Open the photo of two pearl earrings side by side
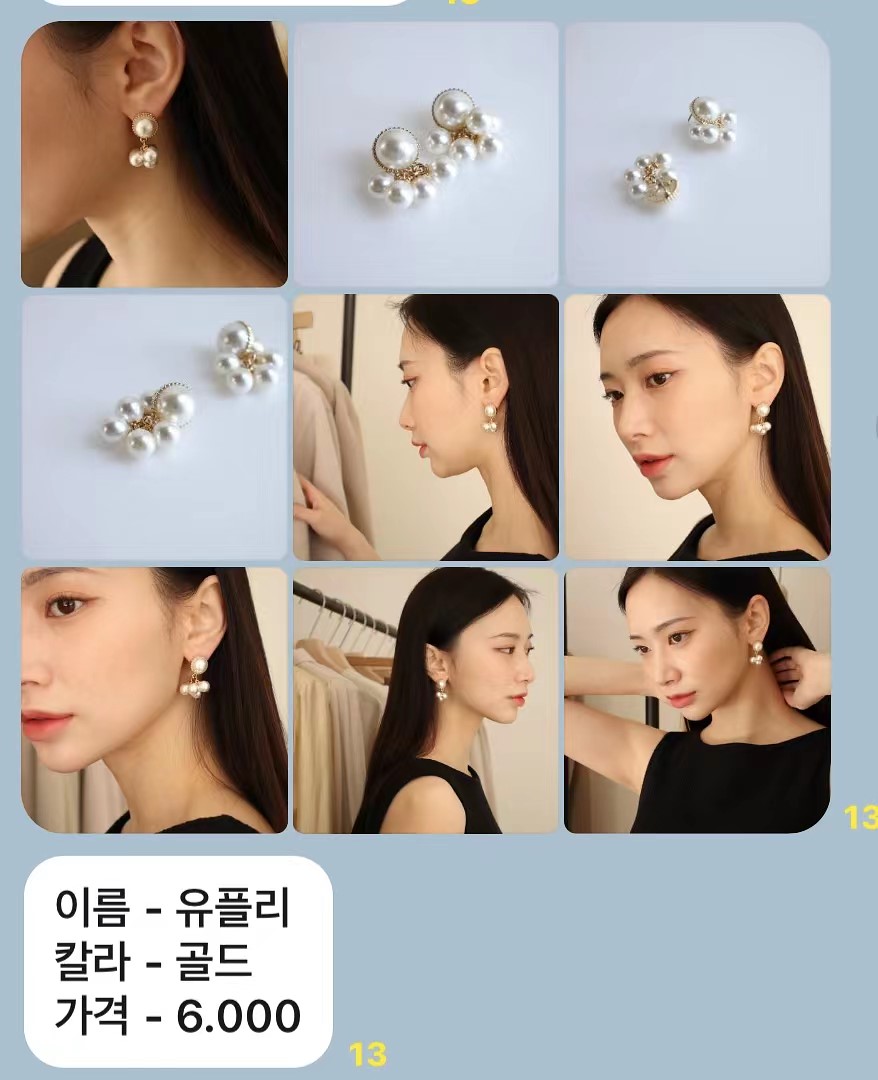This screenshot has height=1080, width=878. [425, 154]
